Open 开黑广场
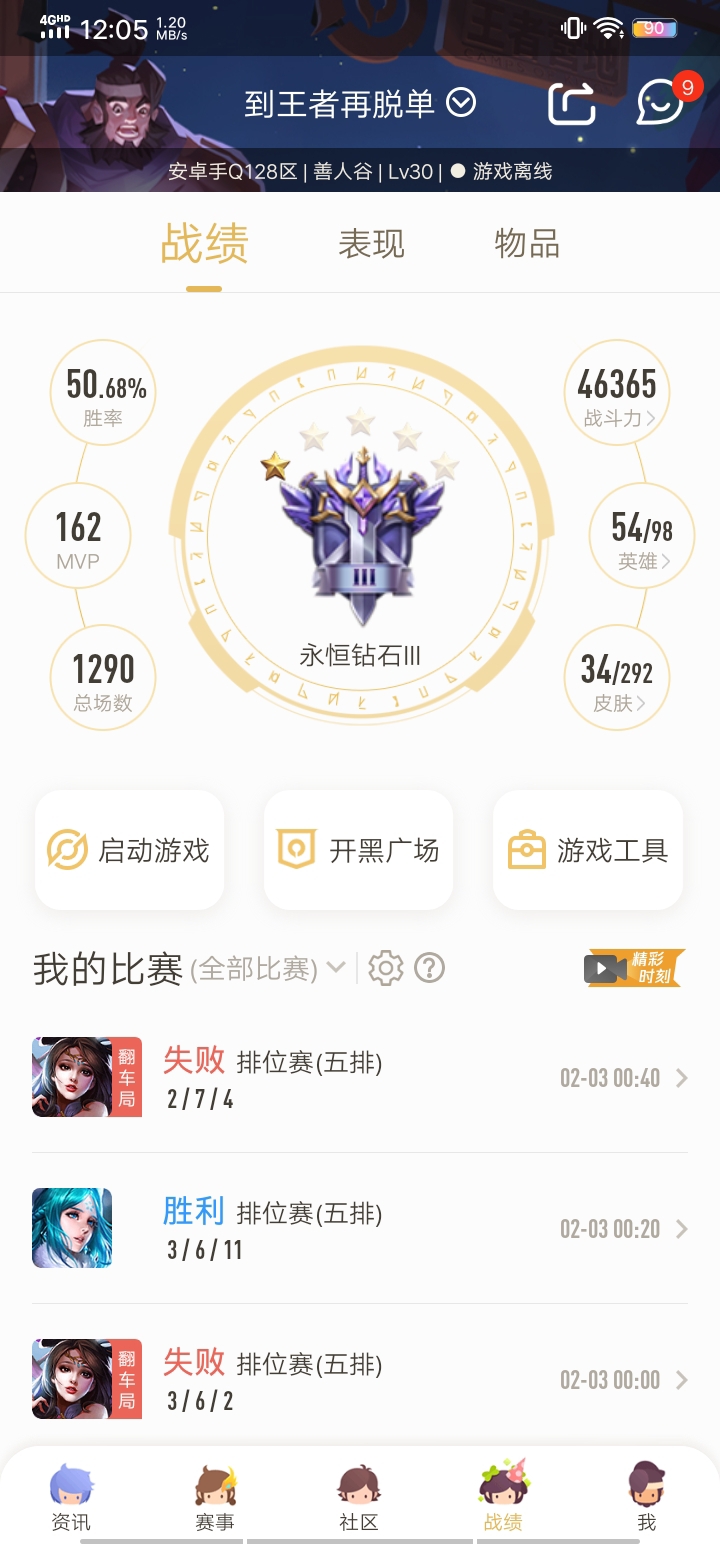 tap(358, 850)
